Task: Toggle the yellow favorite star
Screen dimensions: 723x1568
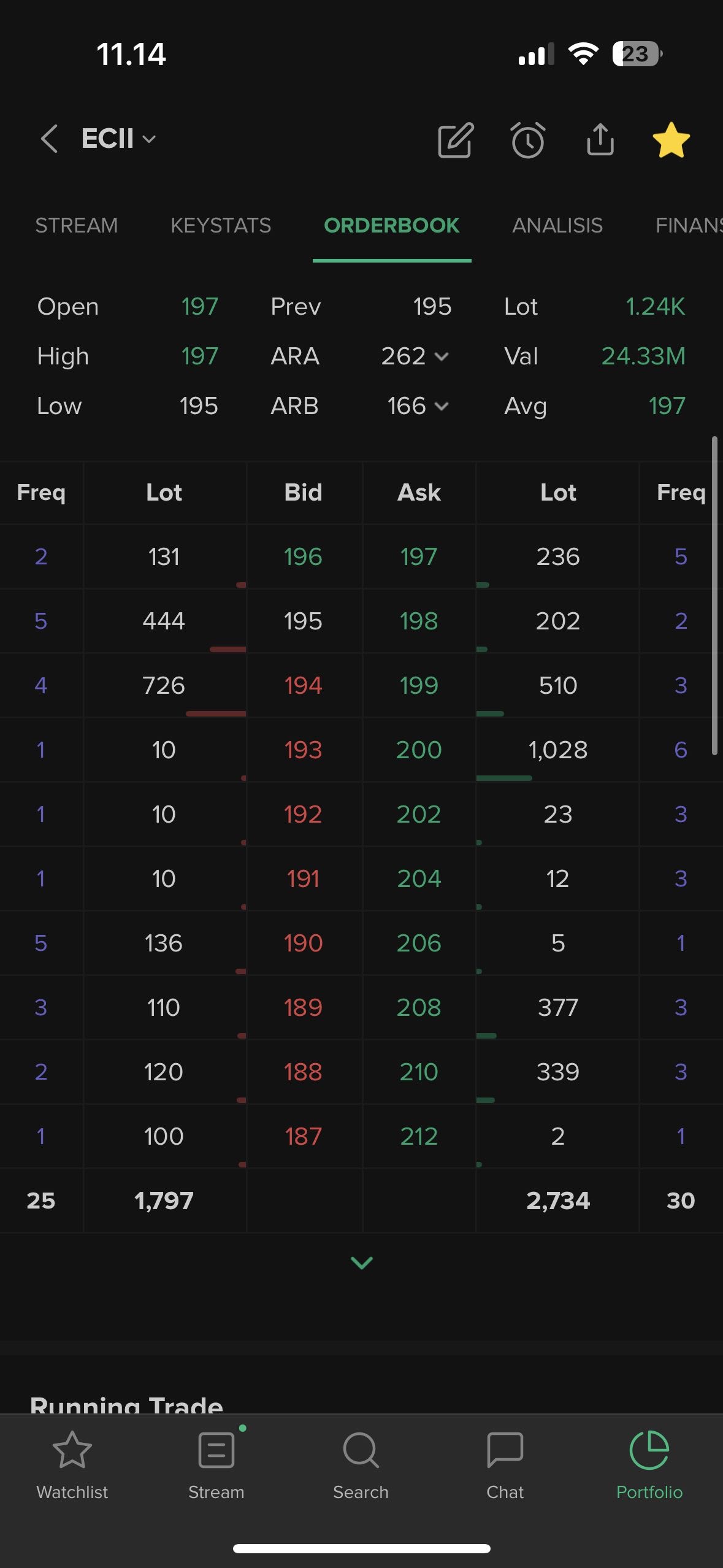Action: coord(671,140)
